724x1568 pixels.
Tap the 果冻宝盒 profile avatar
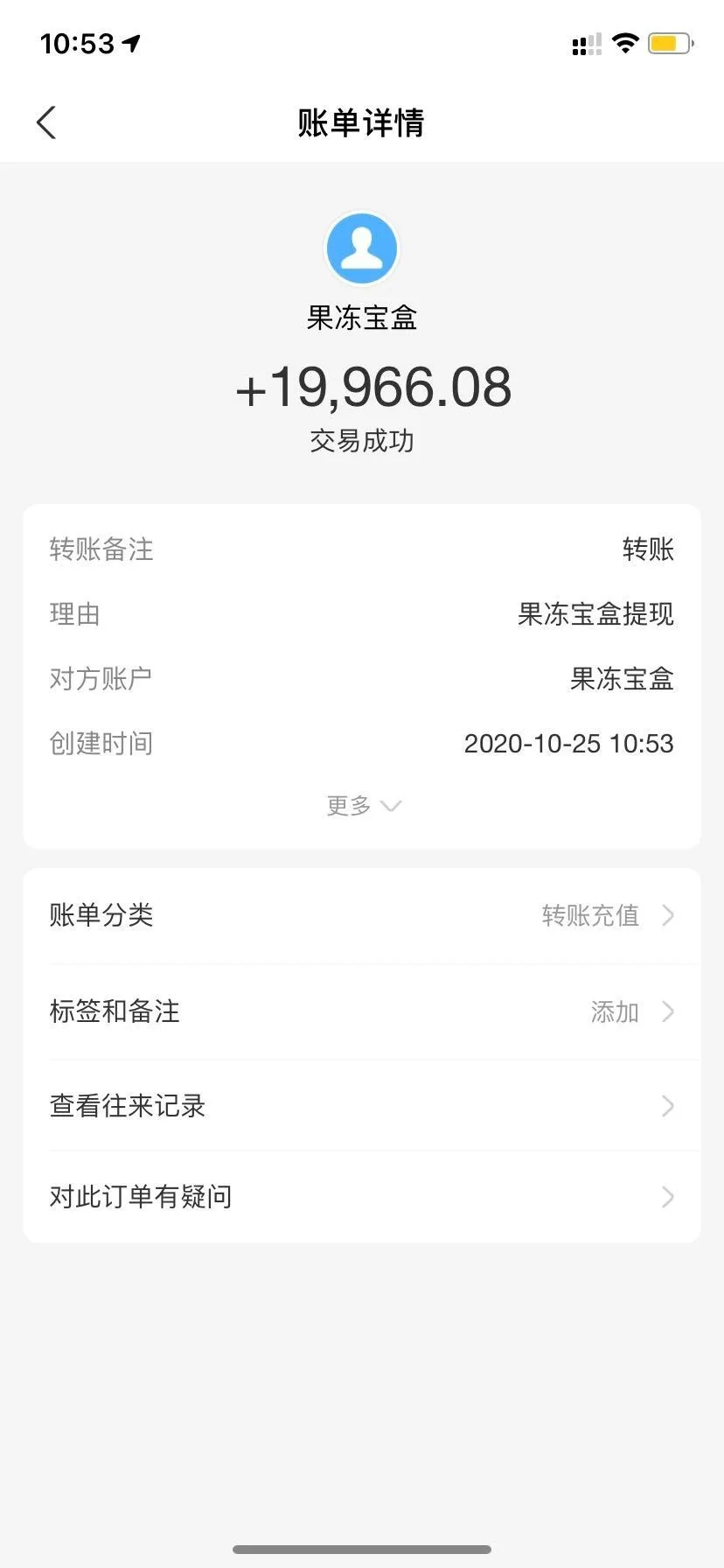362,248
